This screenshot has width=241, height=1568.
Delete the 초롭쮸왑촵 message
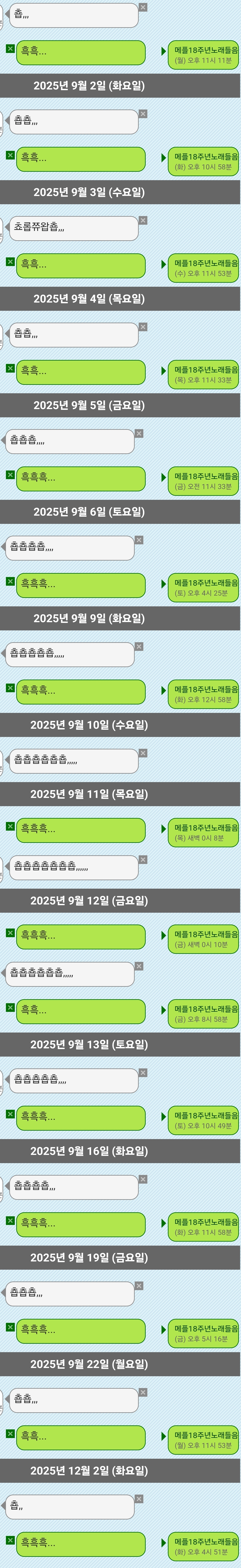click(143, 220)
